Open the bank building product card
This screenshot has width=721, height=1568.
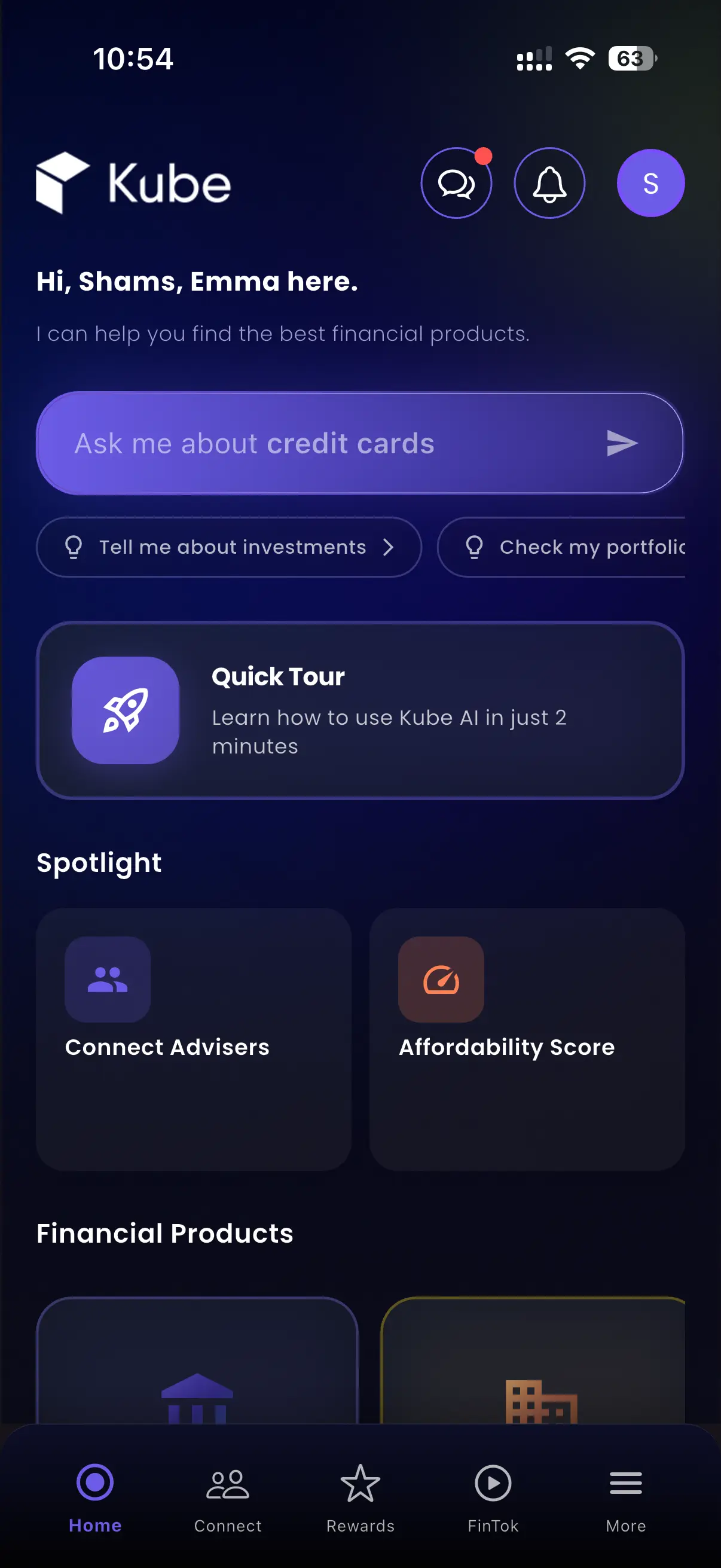(197, 1363)
